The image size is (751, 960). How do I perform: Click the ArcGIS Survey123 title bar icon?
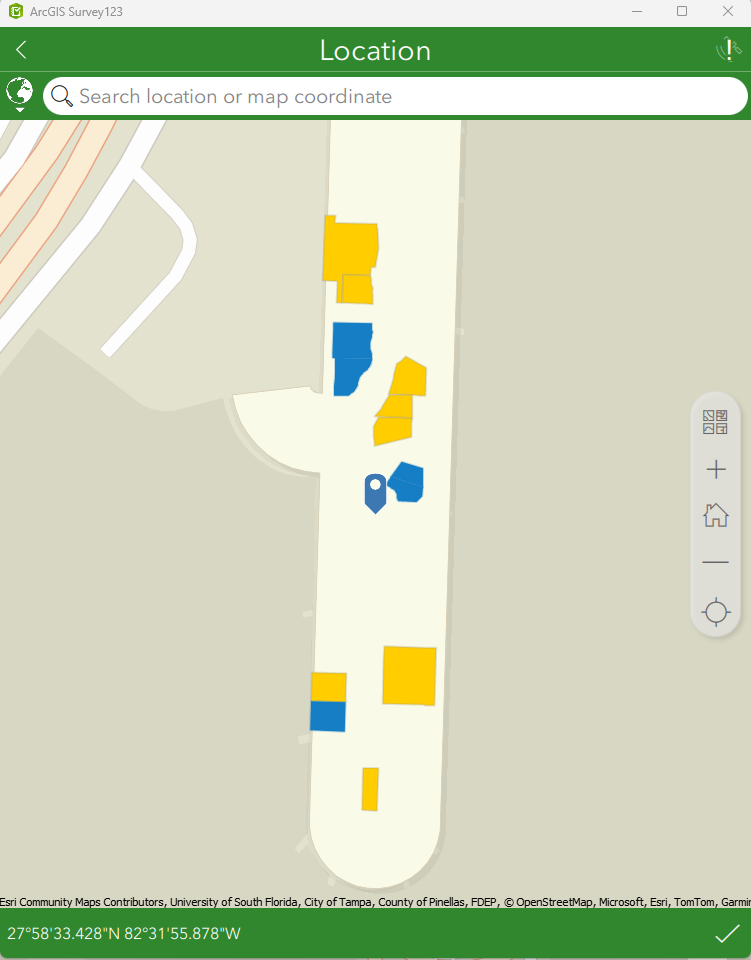click(x=14, y=11)
